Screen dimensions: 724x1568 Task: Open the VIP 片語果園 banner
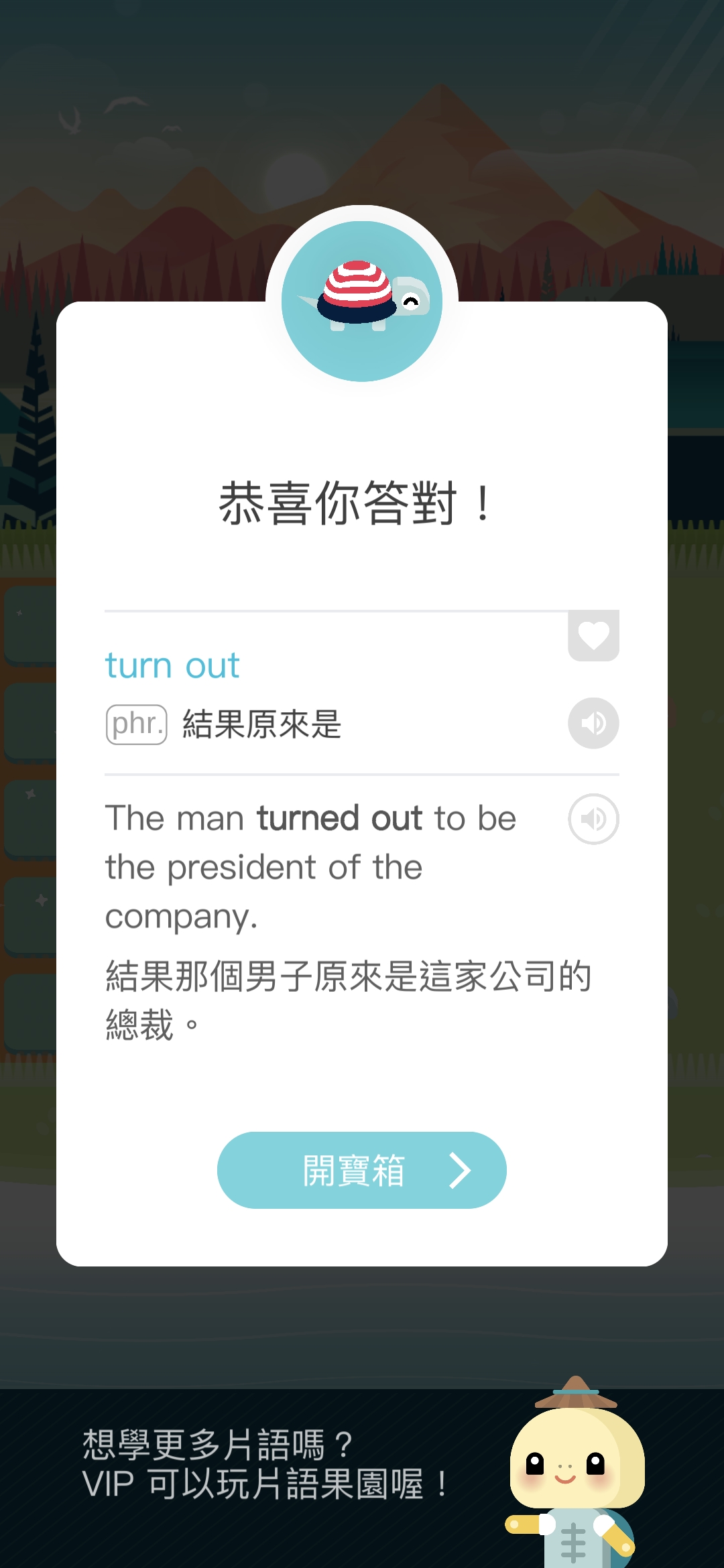pyautogui.click(x=362, y=1478)
